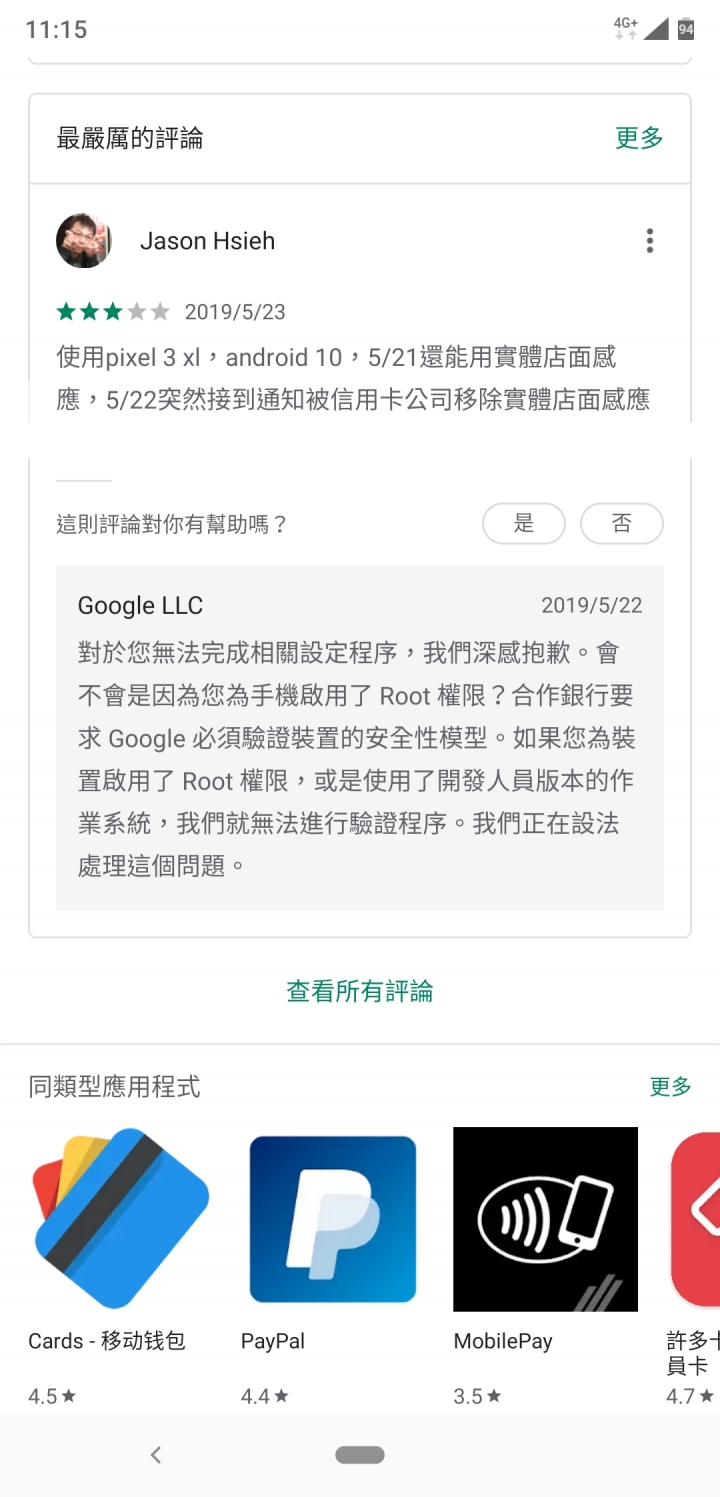Open the Cards - 移动钱包 app
This screenshot has height=1497, width=720.
click(120, 1219)
